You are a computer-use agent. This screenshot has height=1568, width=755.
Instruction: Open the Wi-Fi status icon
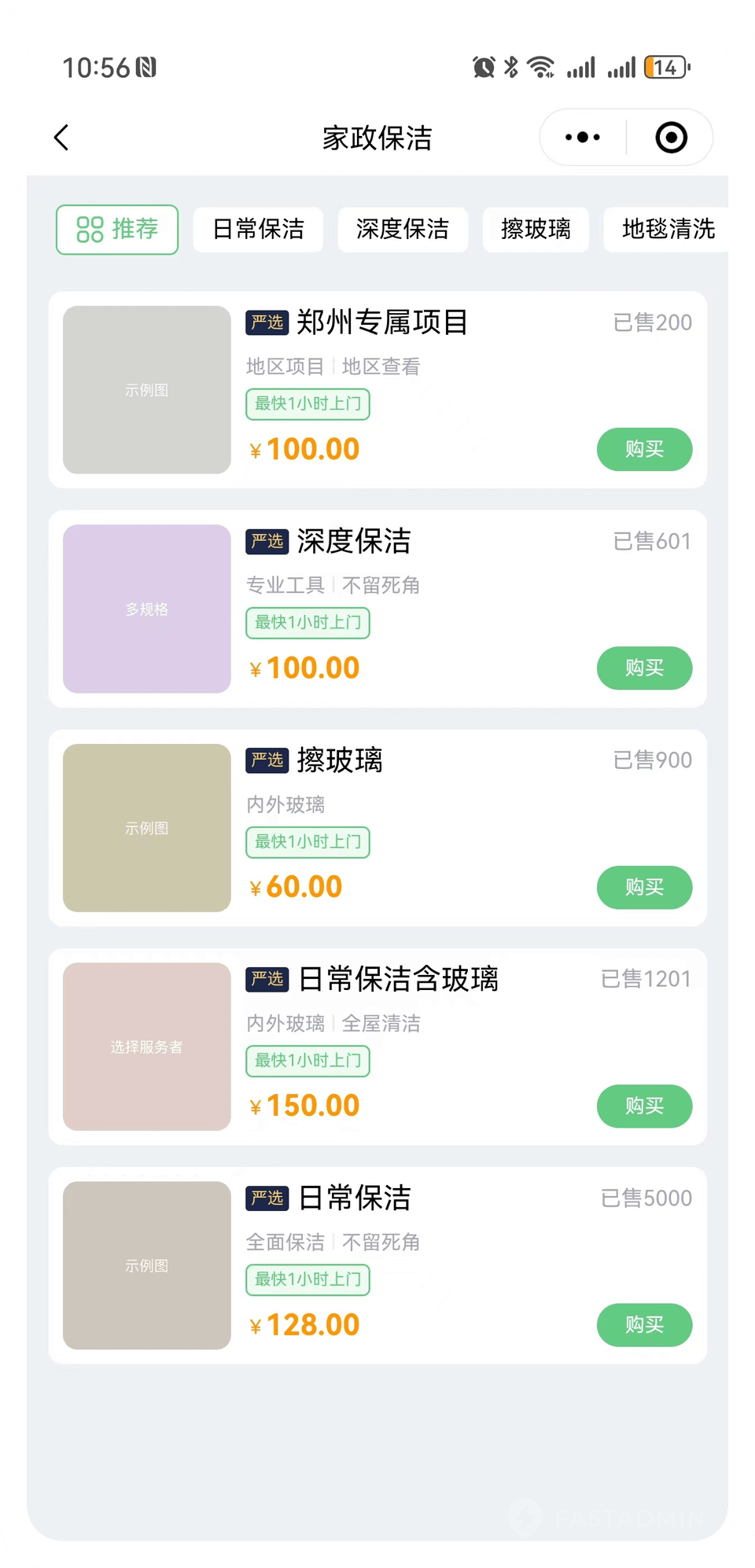coord(541,68)
